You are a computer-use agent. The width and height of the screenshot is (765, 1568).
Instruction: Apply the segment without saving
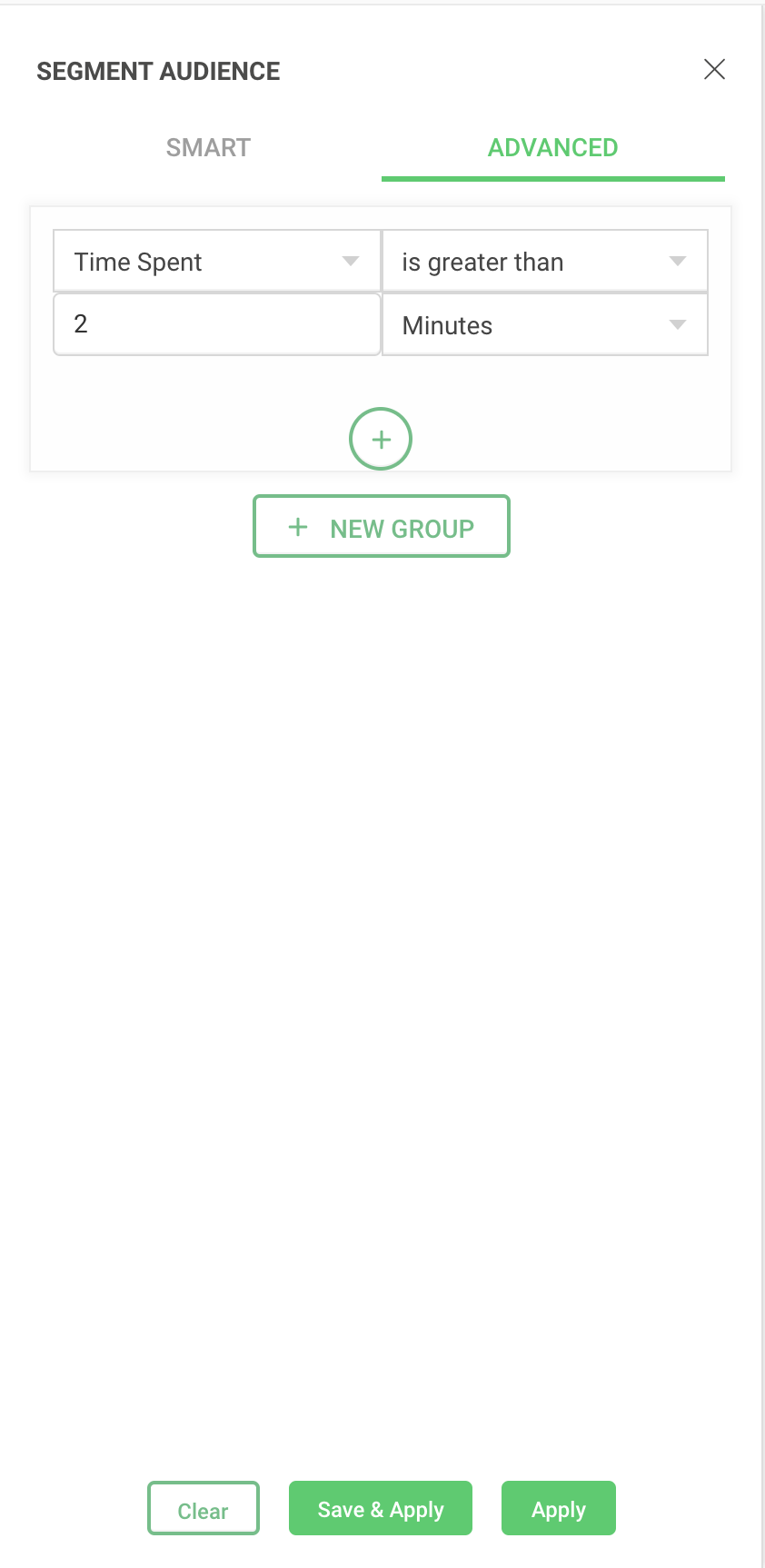(x=558, y=1509)
